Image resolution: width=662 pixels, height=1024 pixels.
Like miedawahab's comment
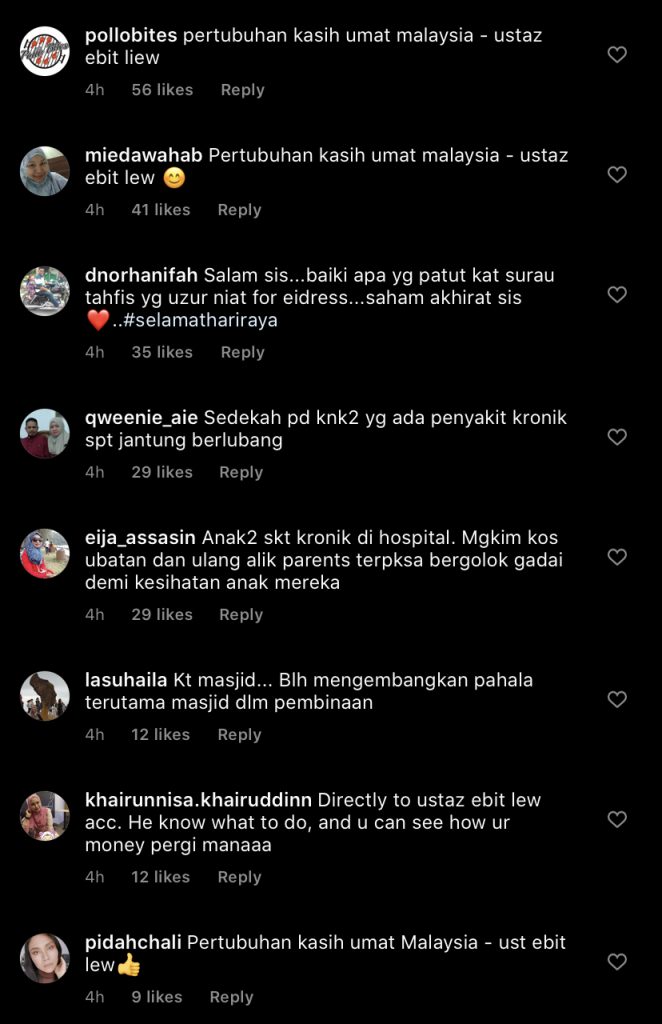617,175
